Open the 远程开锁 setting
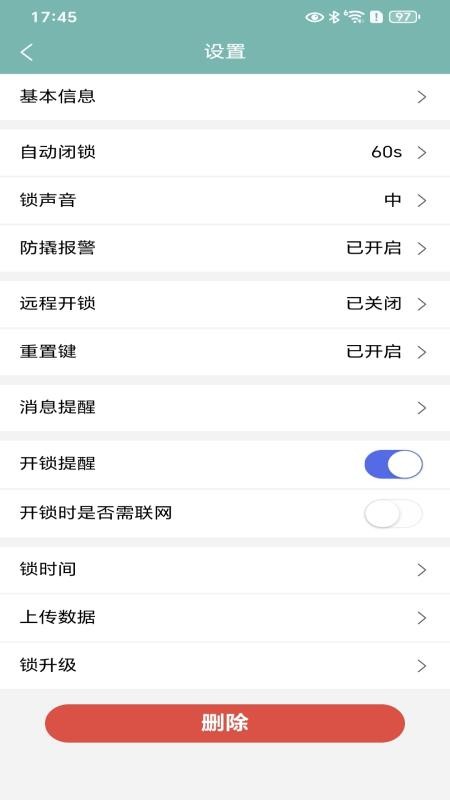This screenshot has width=450, height=800. [x=225, y=305]
